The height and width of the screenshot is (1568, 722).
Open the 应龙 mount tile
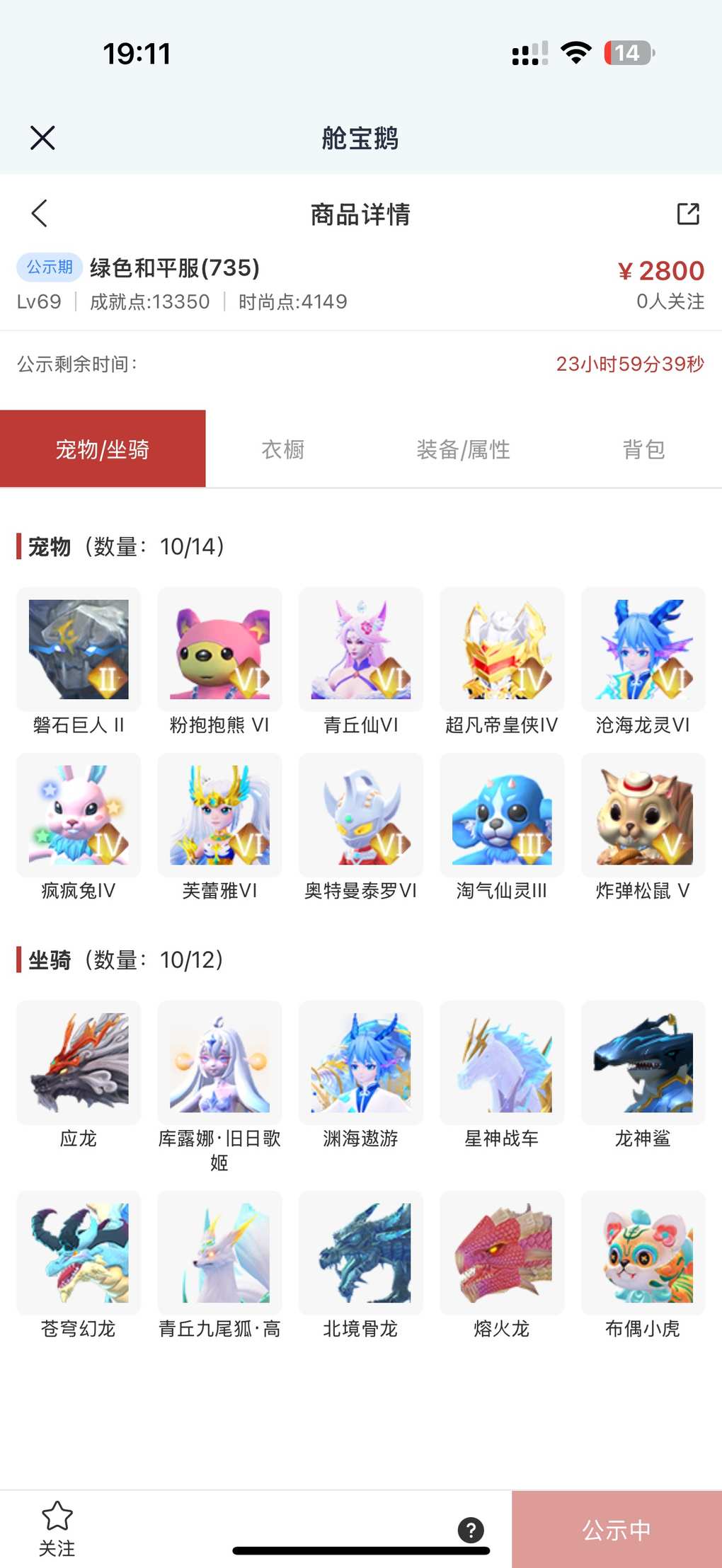tap(79, 1063)
